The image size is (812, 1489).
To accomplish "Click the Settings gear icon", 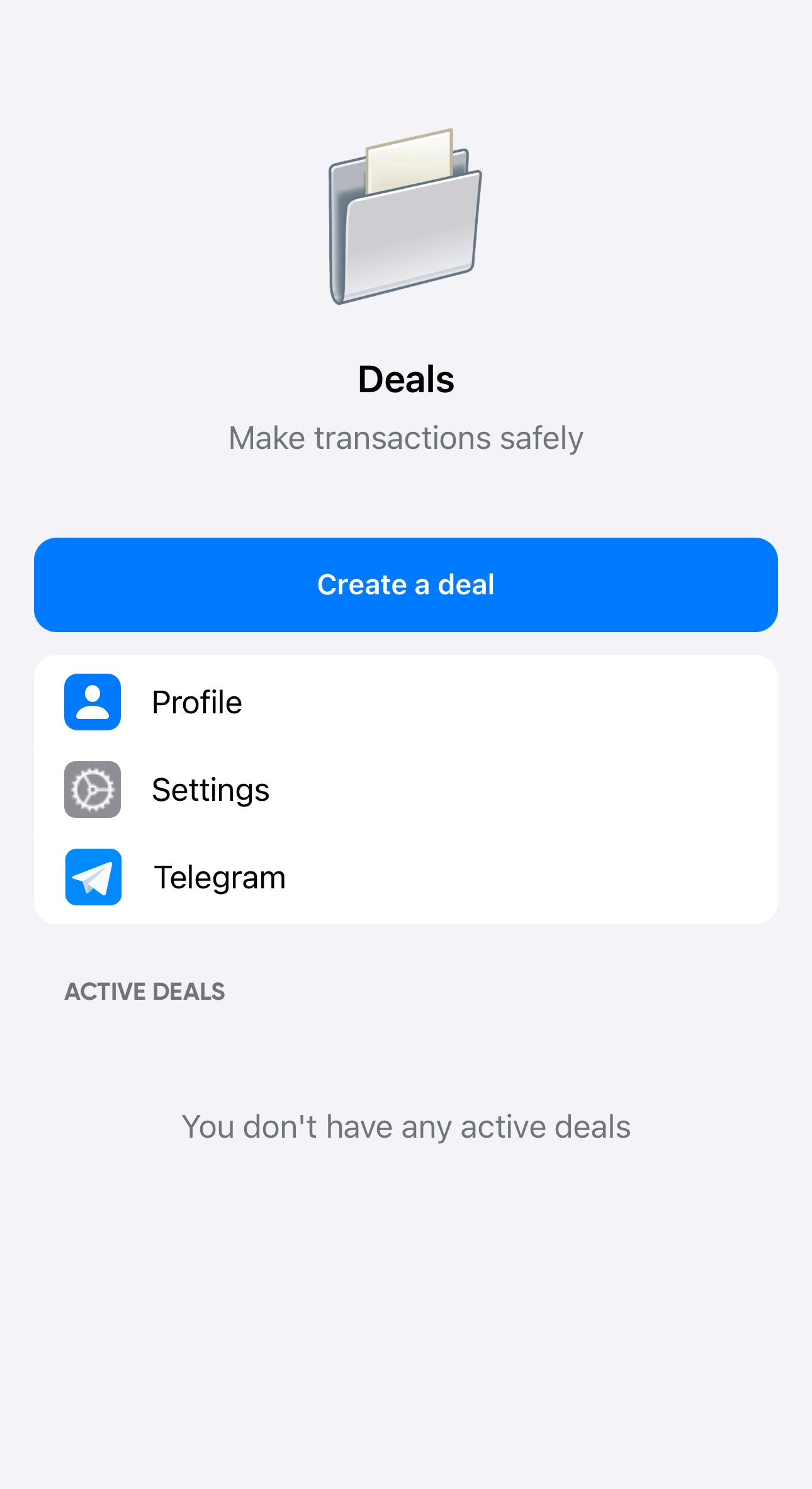I will tap(91, 789).
